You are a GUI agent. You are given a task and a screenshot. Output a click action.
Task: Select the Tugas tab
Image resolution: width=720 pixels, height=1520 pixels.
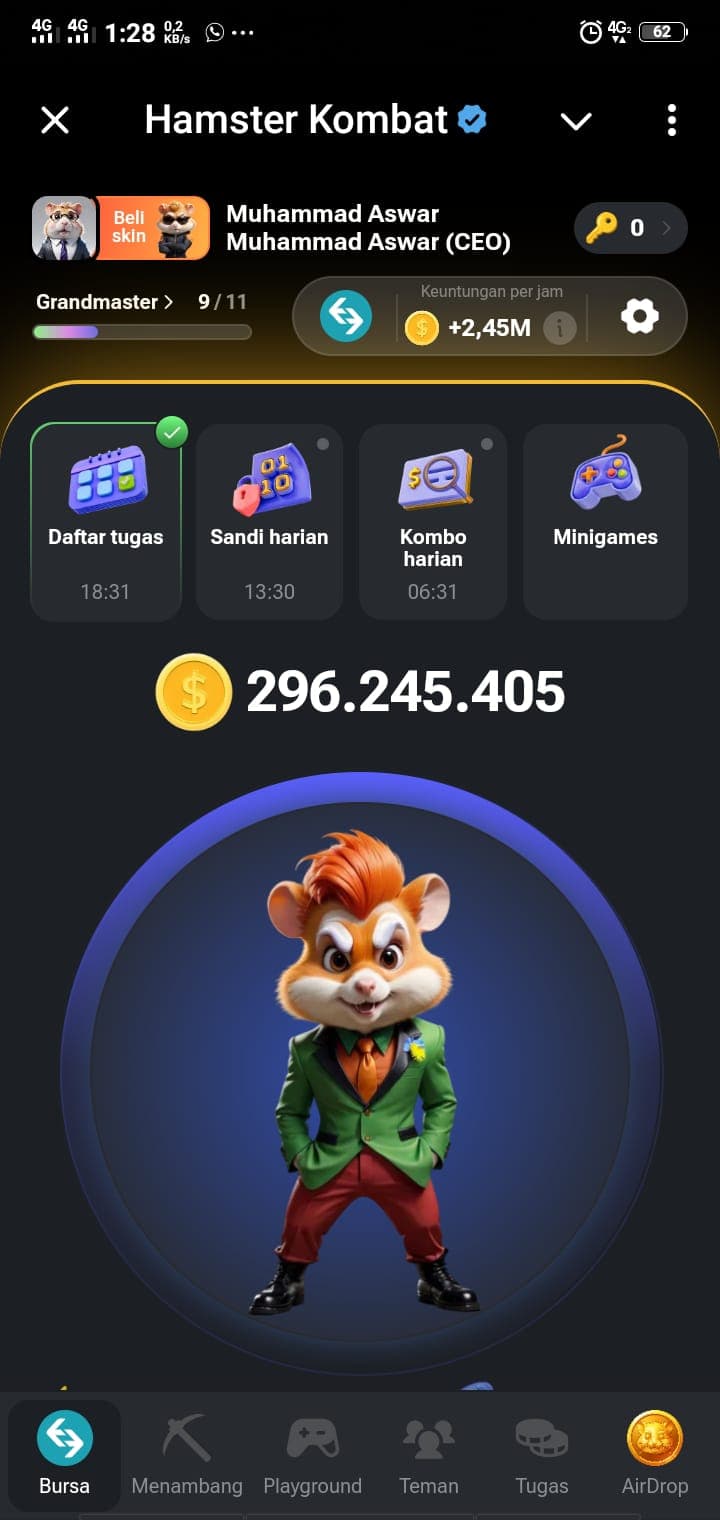tap(542, 1455)
